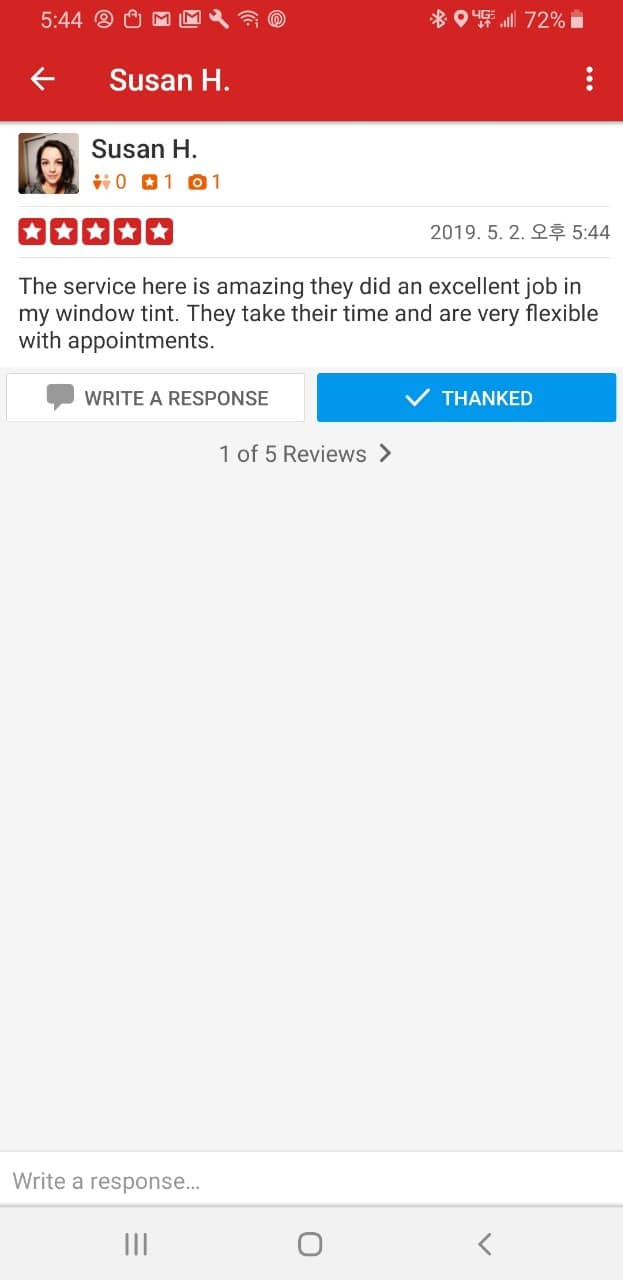The image size is (623, 1280).
Task: Tap the Write a Response button
Action: (156, 398)
